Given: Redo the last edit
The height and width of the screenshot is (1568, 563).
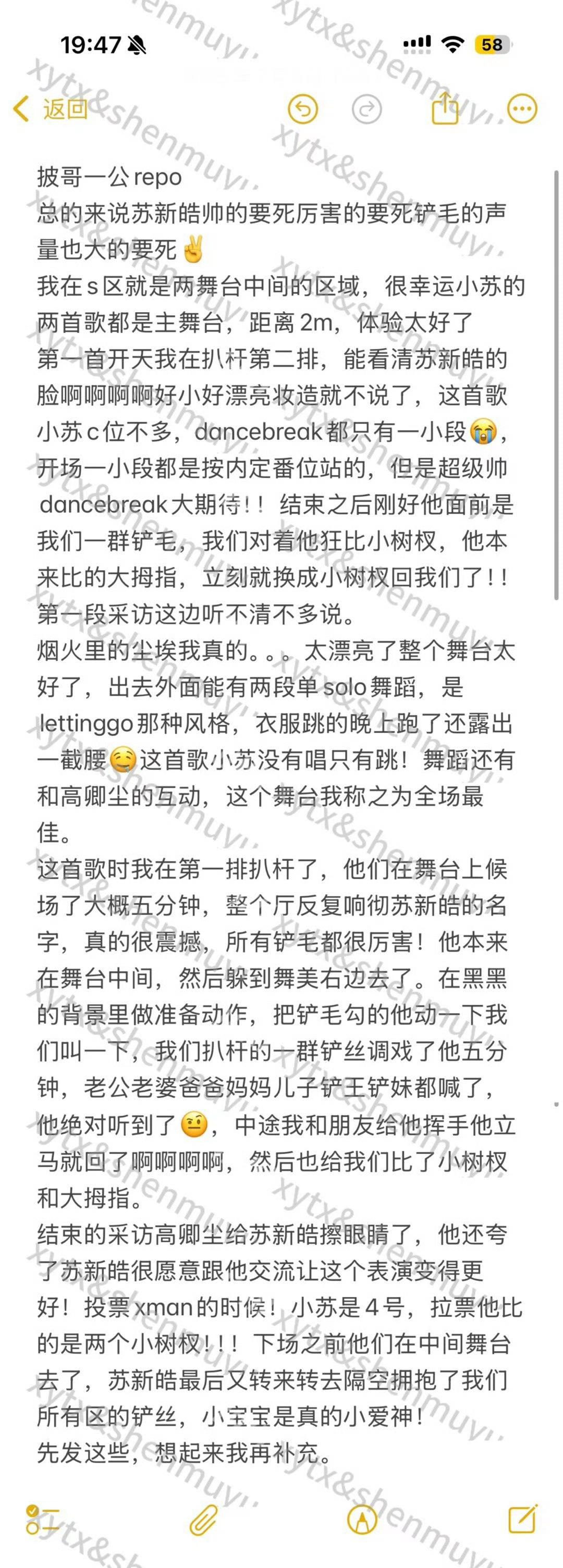Looking at the screenshot, I should [366, 109].
